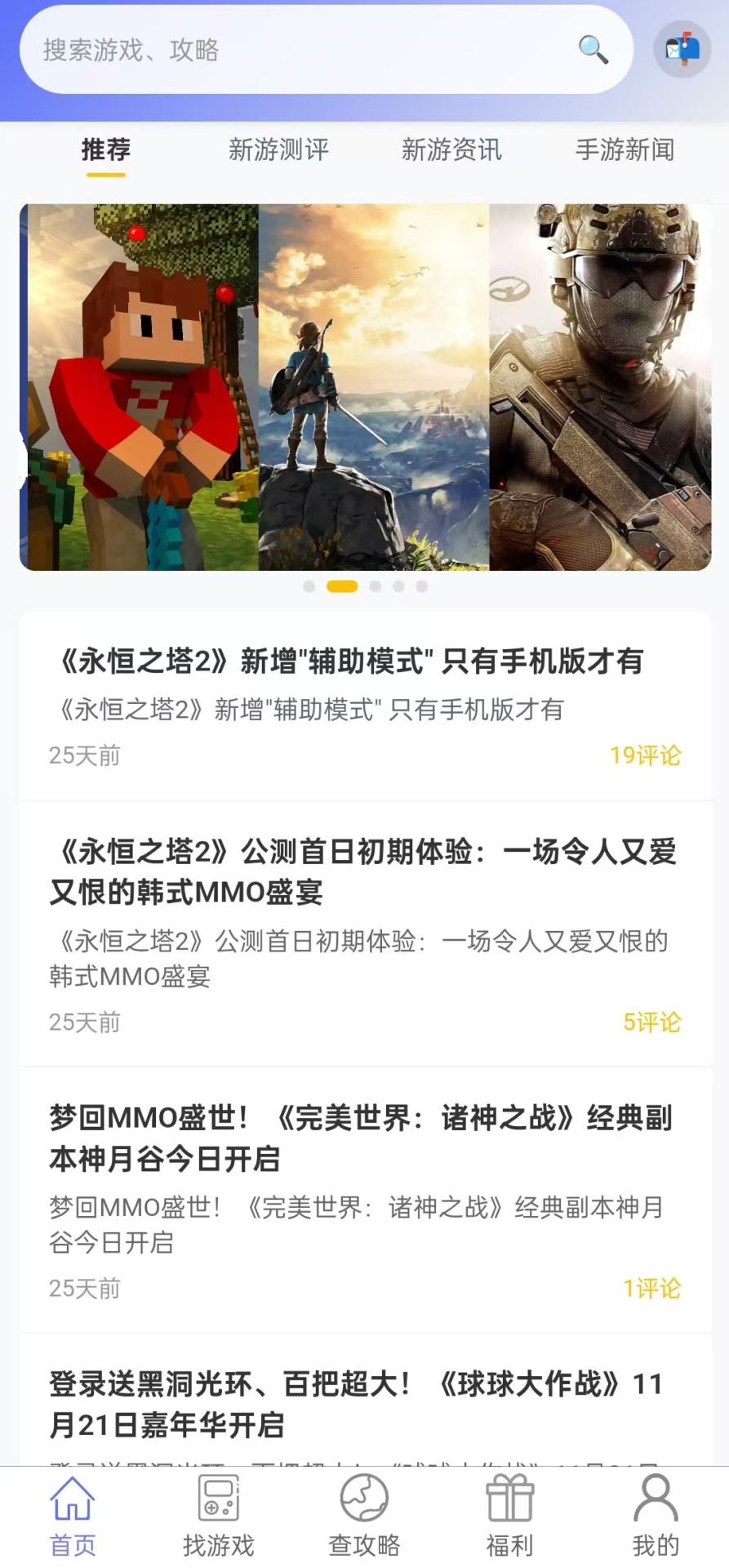Select the last carousel indicator dot

tap(421, 586)
